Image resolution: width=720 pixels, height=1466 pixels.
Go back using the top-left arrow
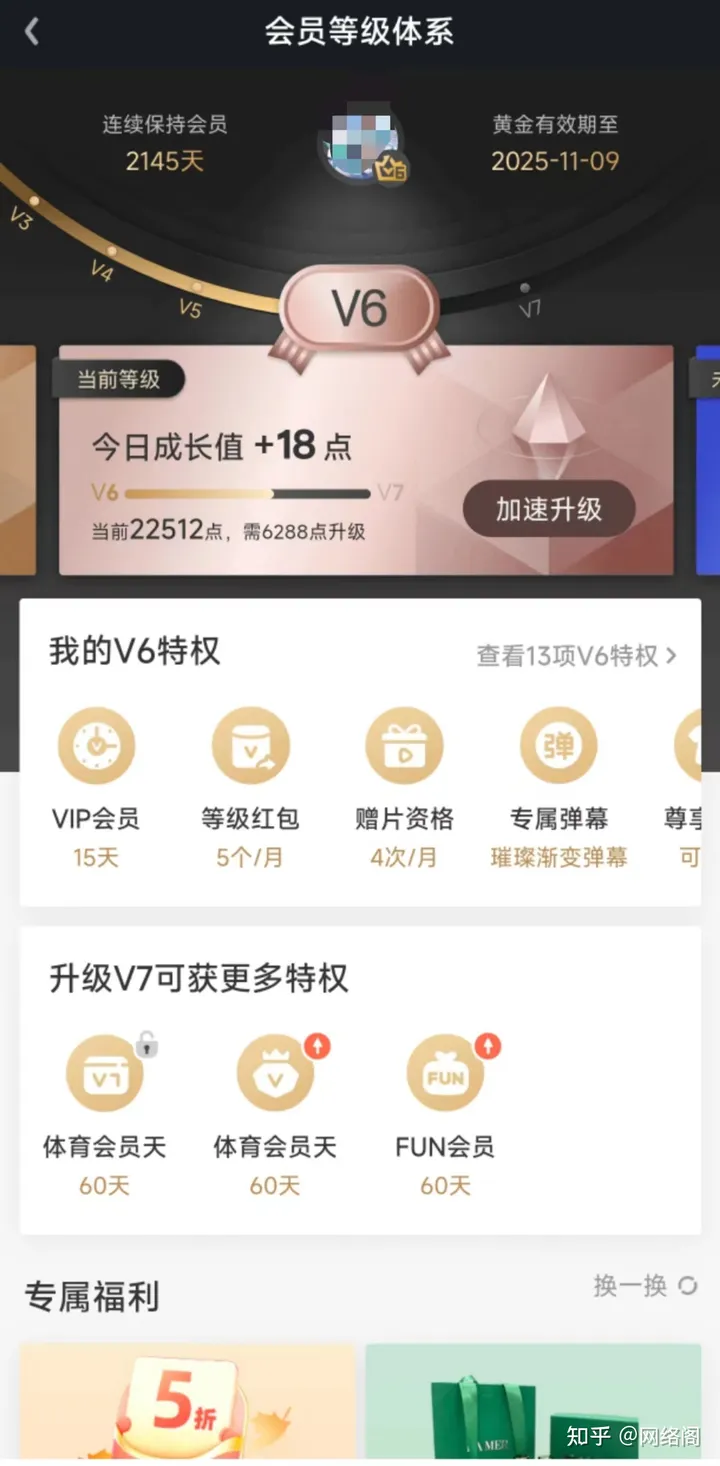pos(32,32)
